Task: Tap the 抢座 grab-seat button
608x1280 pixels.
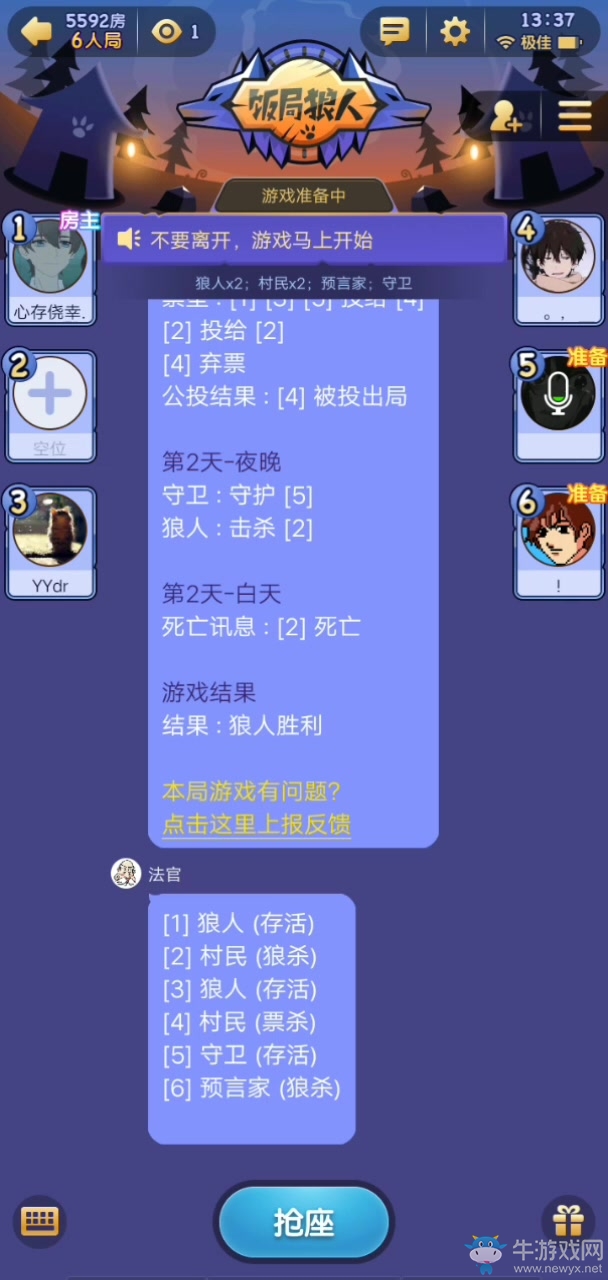Action: 304,1222
